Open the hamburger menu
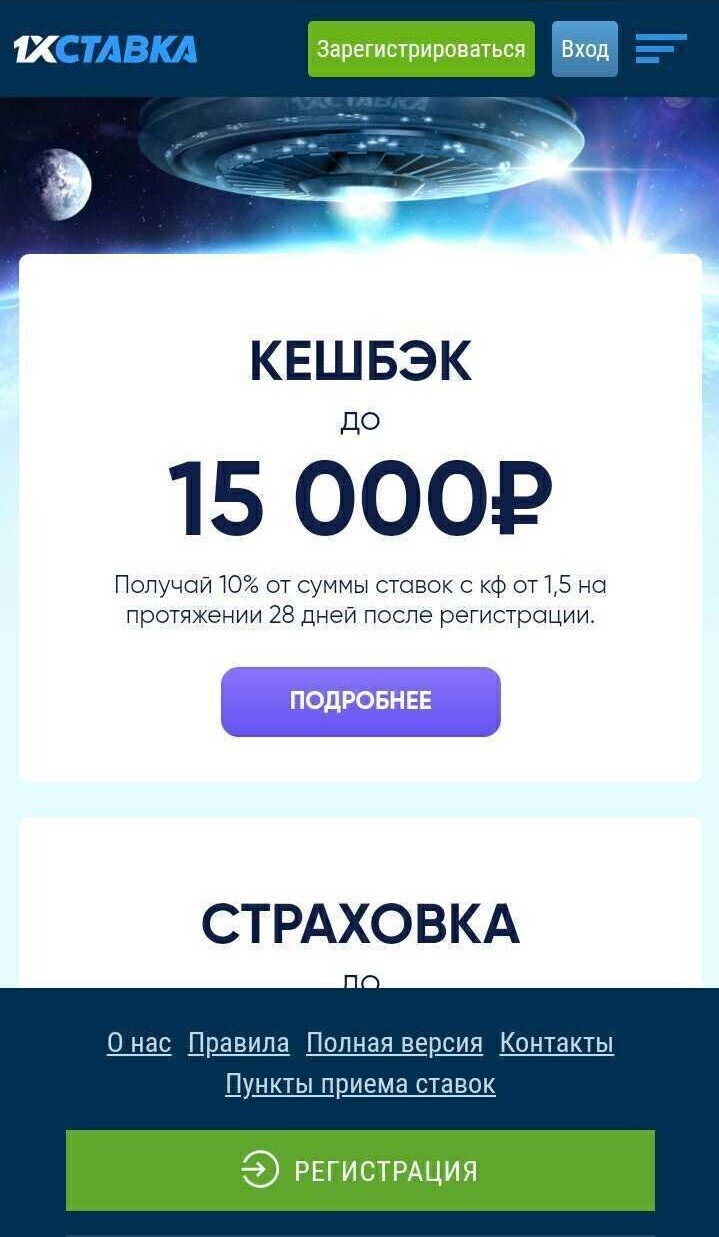The image size is (719, 1237). [660, 49]
